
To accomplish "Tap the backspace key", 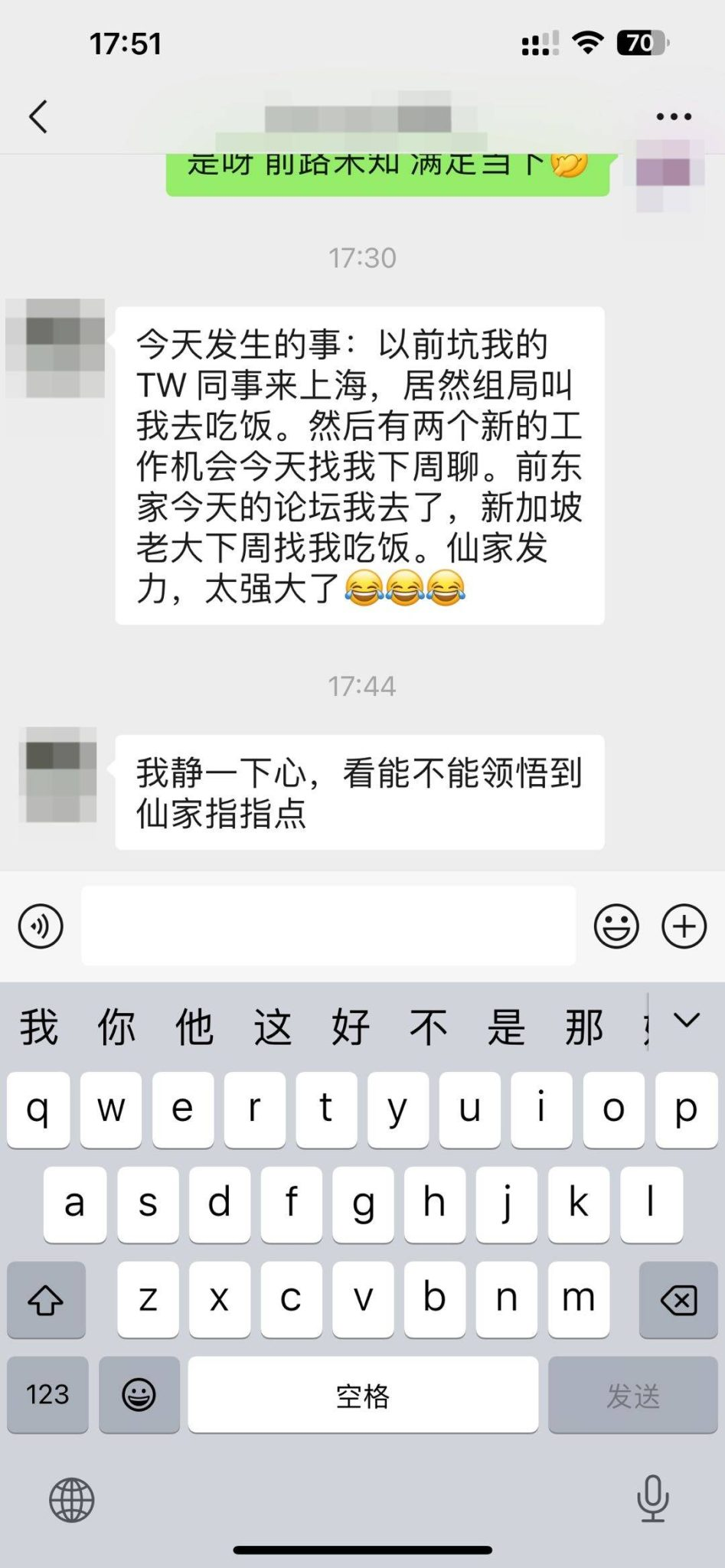I will point(678,1299).
